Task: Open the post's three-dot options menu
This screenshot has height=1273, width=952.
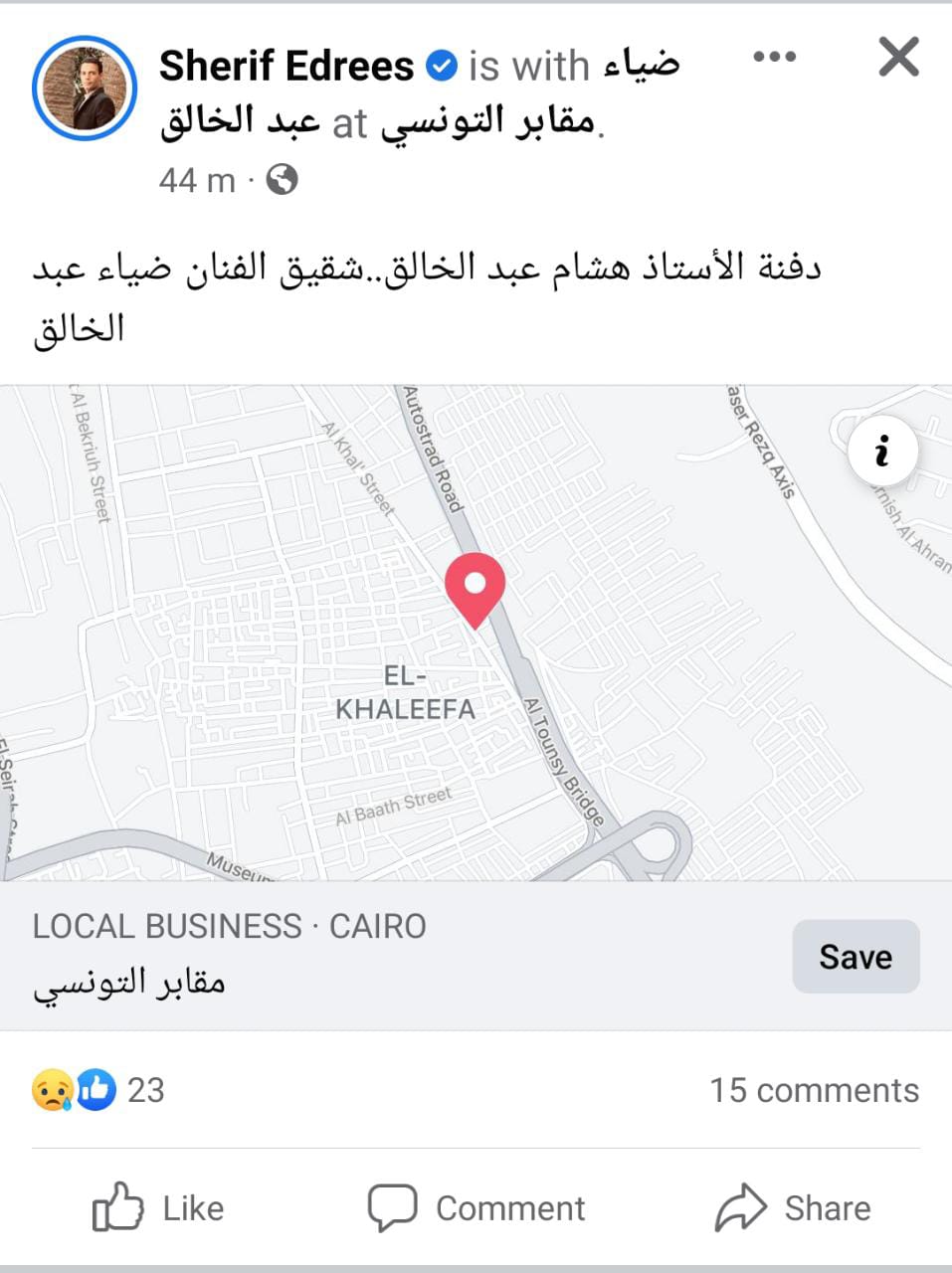Action: (774, 58)
